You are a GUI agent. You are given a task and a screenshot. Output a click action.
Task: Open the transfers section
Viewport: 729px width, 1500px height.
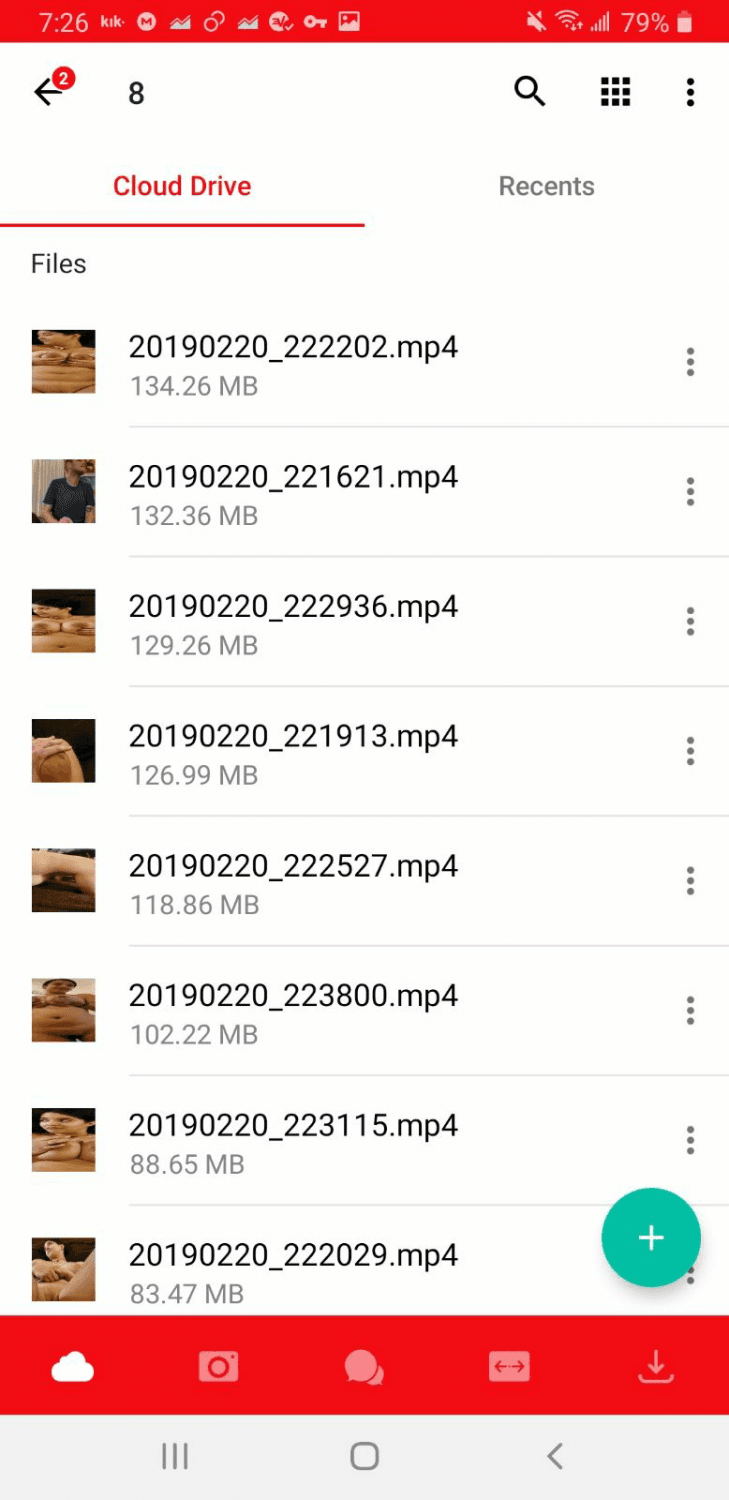pyautogui.click(x=509, y=1366)
